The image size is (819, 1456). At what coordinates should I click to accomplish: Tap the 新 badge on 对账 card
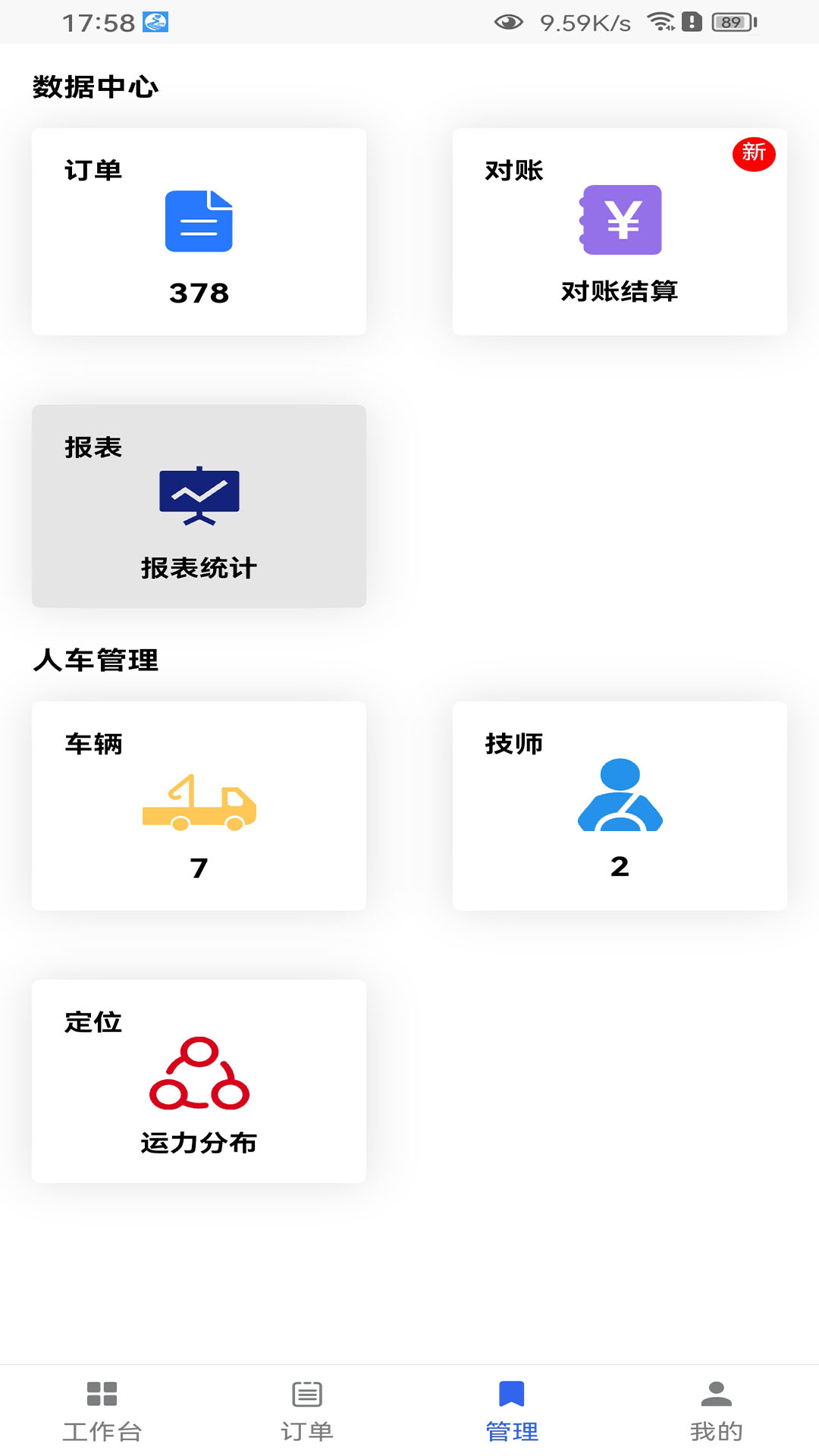(x=753, y=154)
